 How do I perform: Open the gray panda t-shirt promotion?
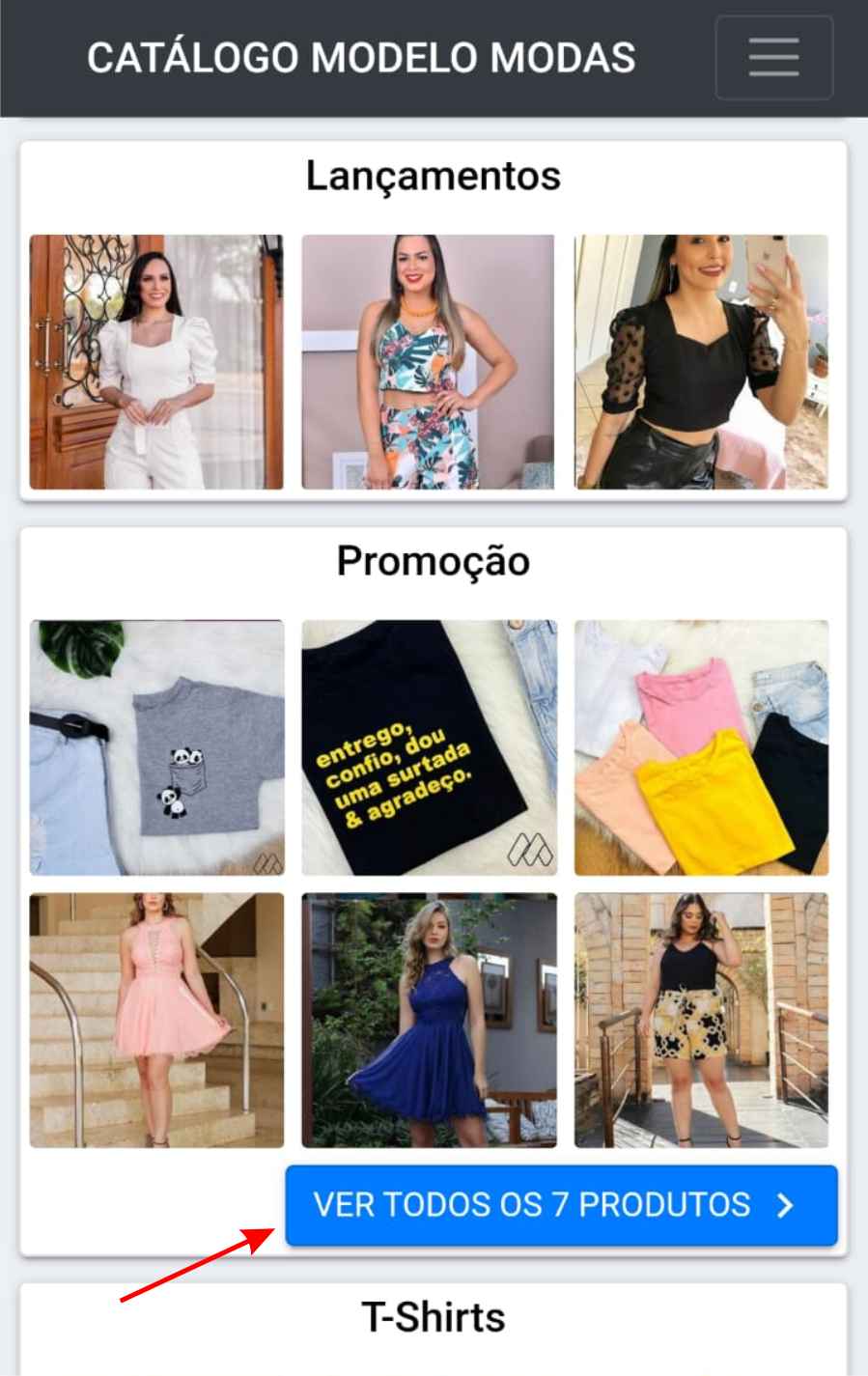[156, 747]
